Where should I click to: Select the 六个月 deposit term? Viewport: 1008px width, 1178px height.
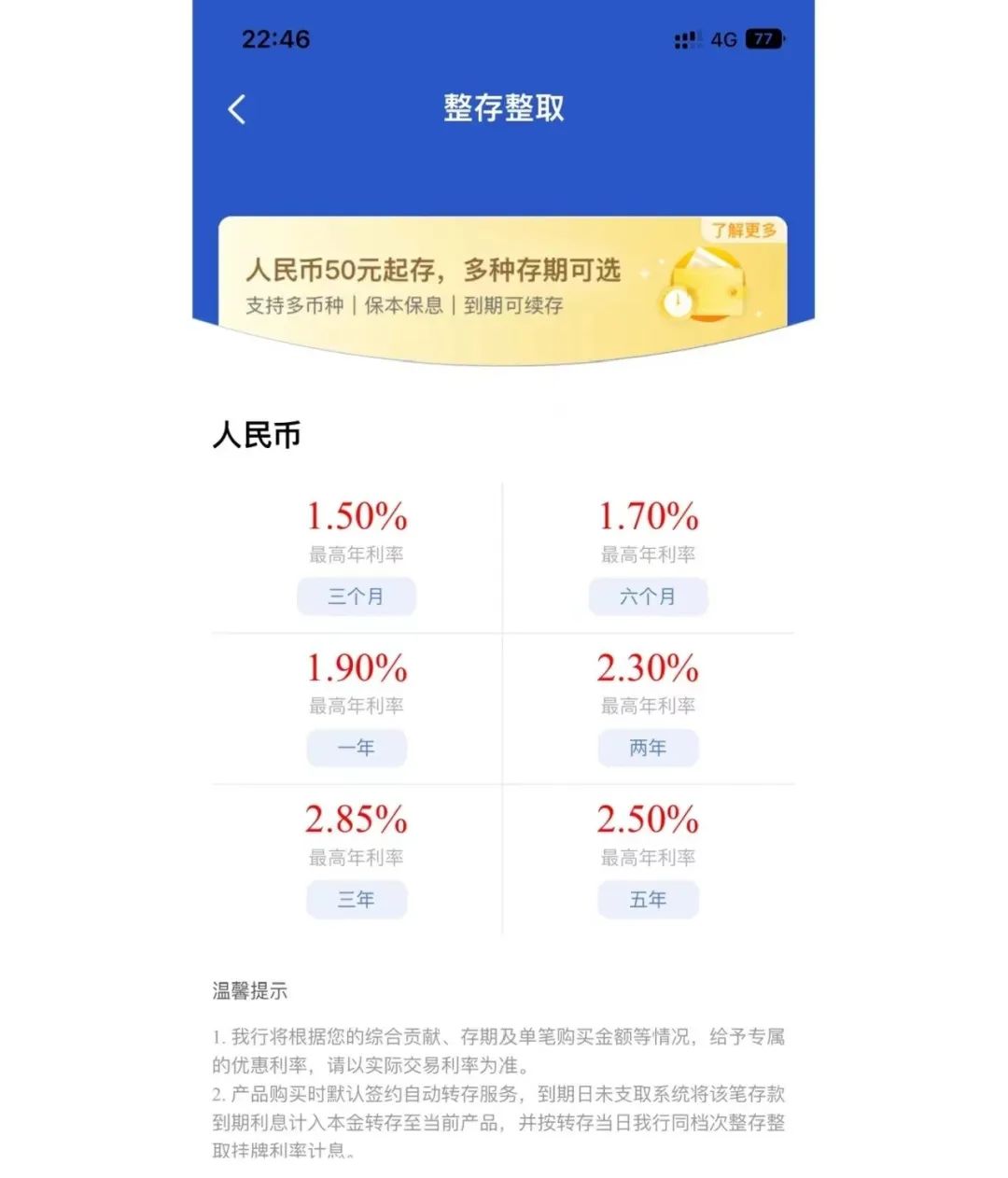point(648,596)
